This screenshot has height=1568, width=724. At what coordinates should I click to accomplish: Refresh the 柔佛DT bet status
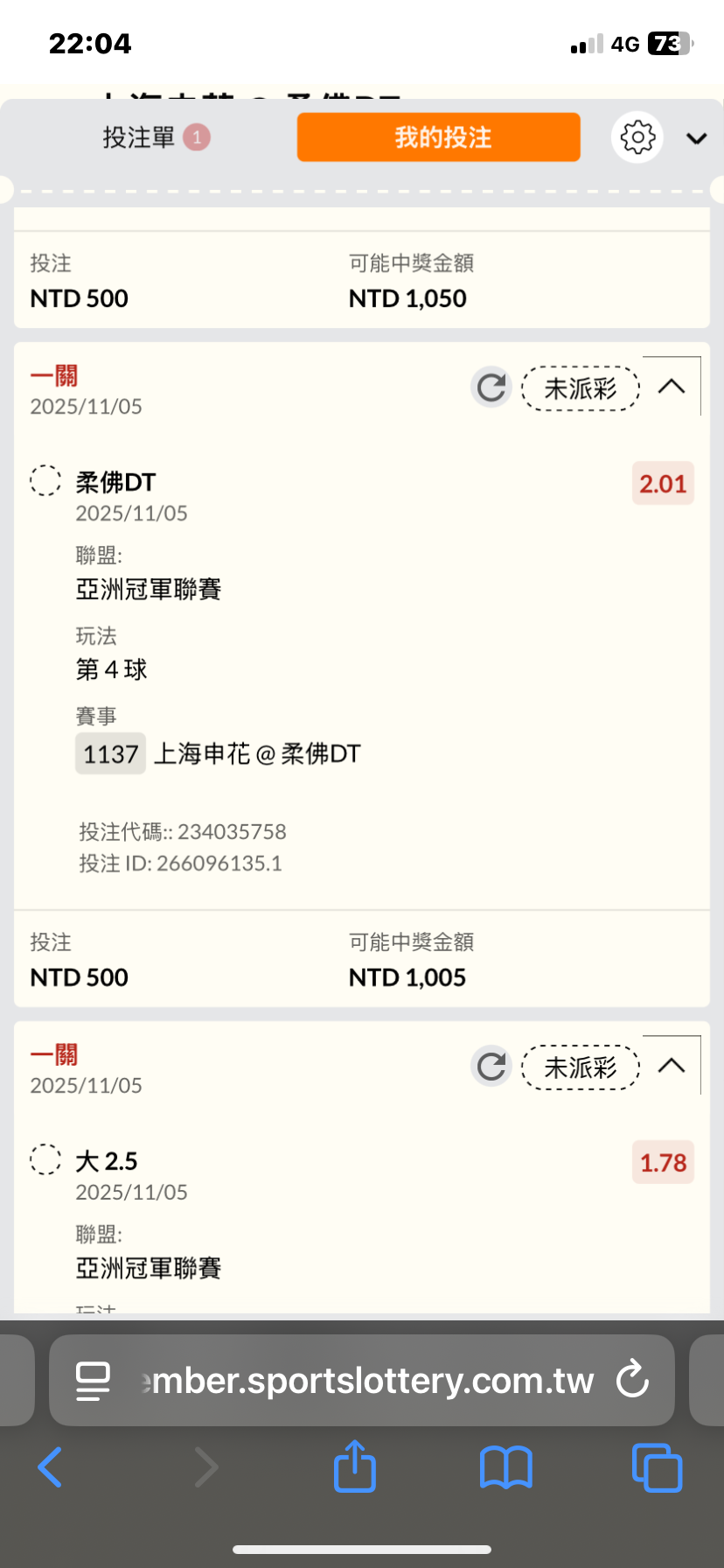pyautogui.click(x=491, y=387)
